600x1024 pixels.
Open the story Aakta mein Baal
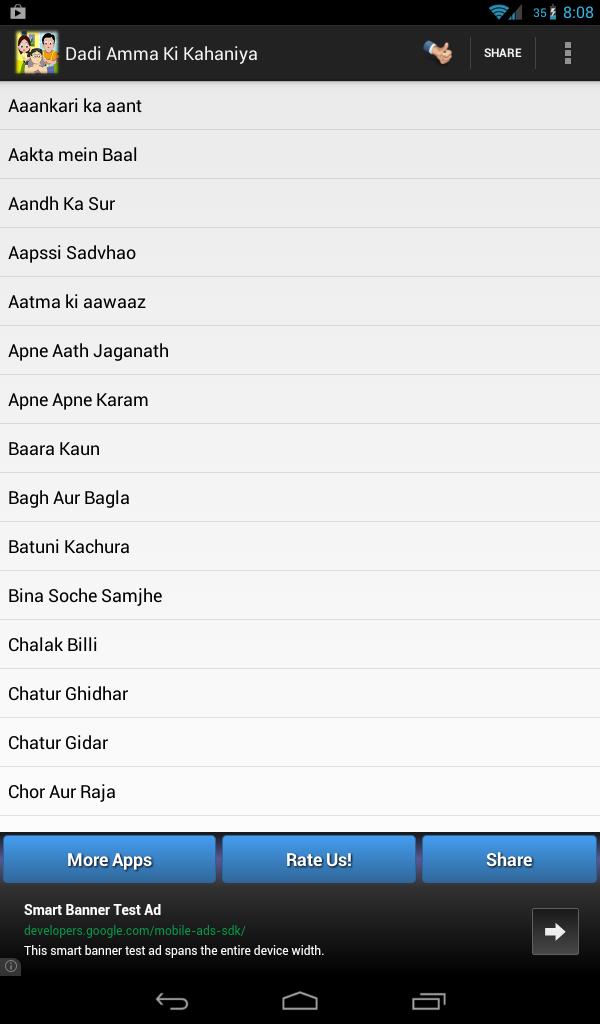[x=300, y=155]
